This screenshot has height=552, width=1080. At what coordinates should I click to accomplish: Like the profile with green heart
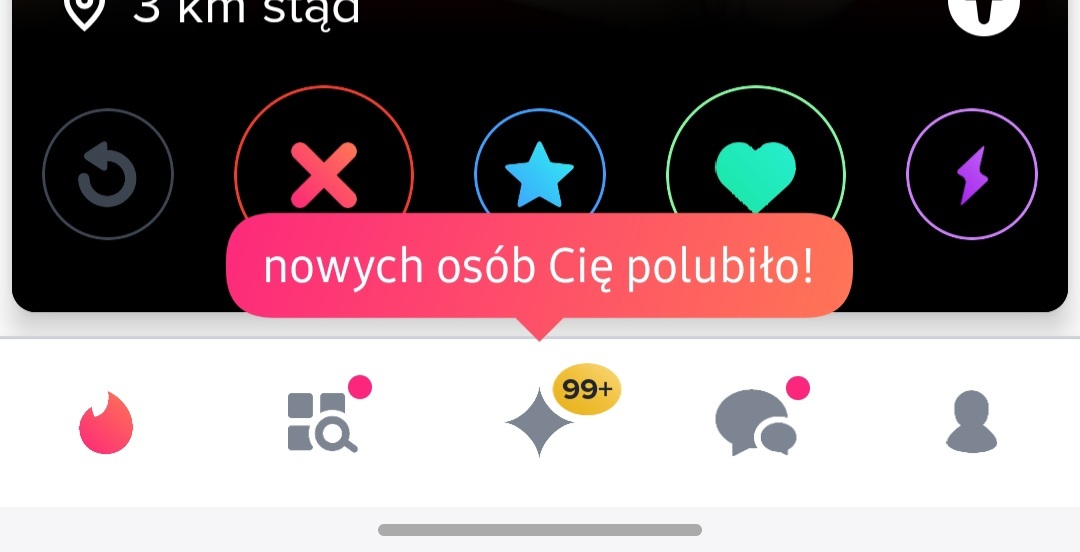(x=756, y=170)
